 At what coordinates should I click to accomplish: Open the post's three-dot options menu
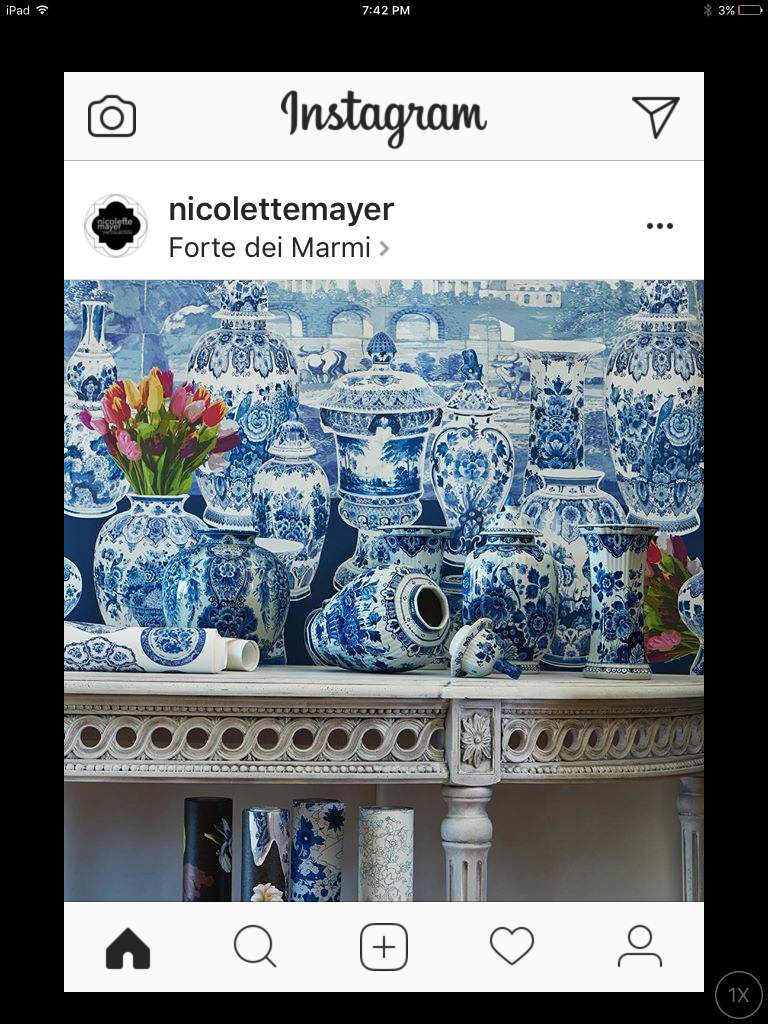point(660,226)
